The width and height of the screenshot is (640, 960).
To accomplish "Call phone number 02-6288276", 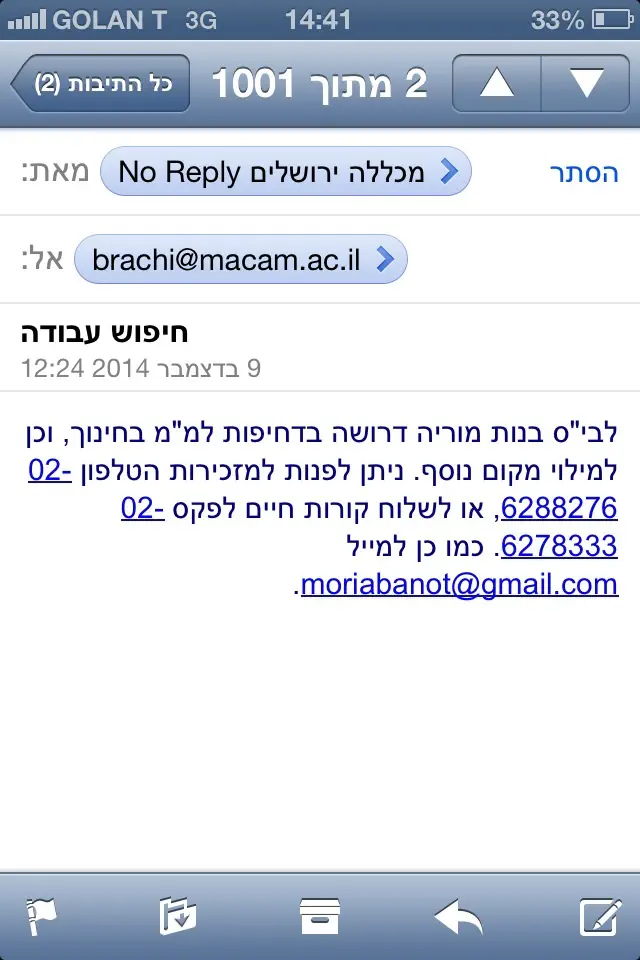I will [x=560, y=509].
